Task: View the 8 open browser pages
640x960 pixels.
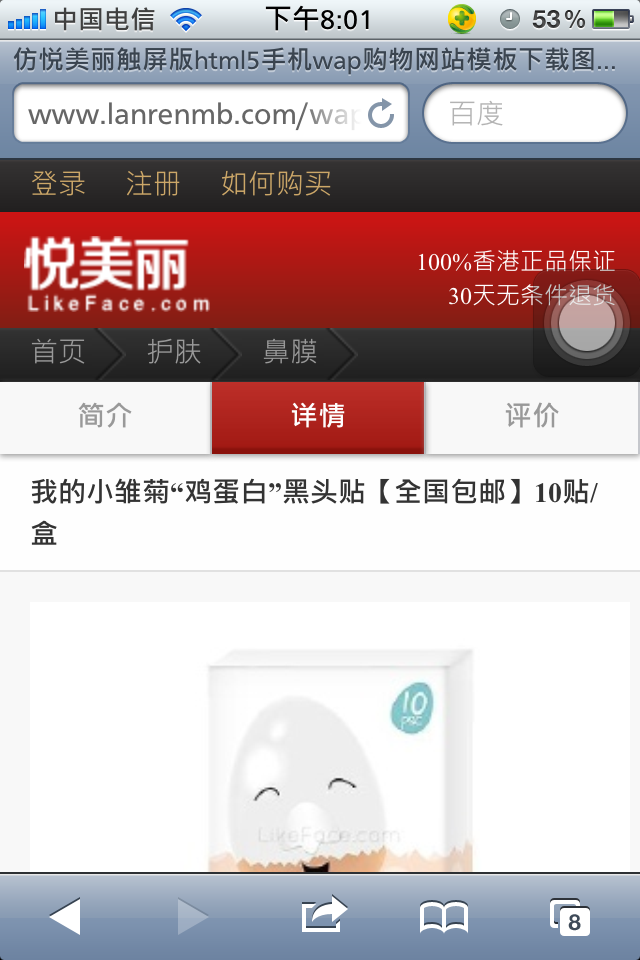Action: (570, 916)
